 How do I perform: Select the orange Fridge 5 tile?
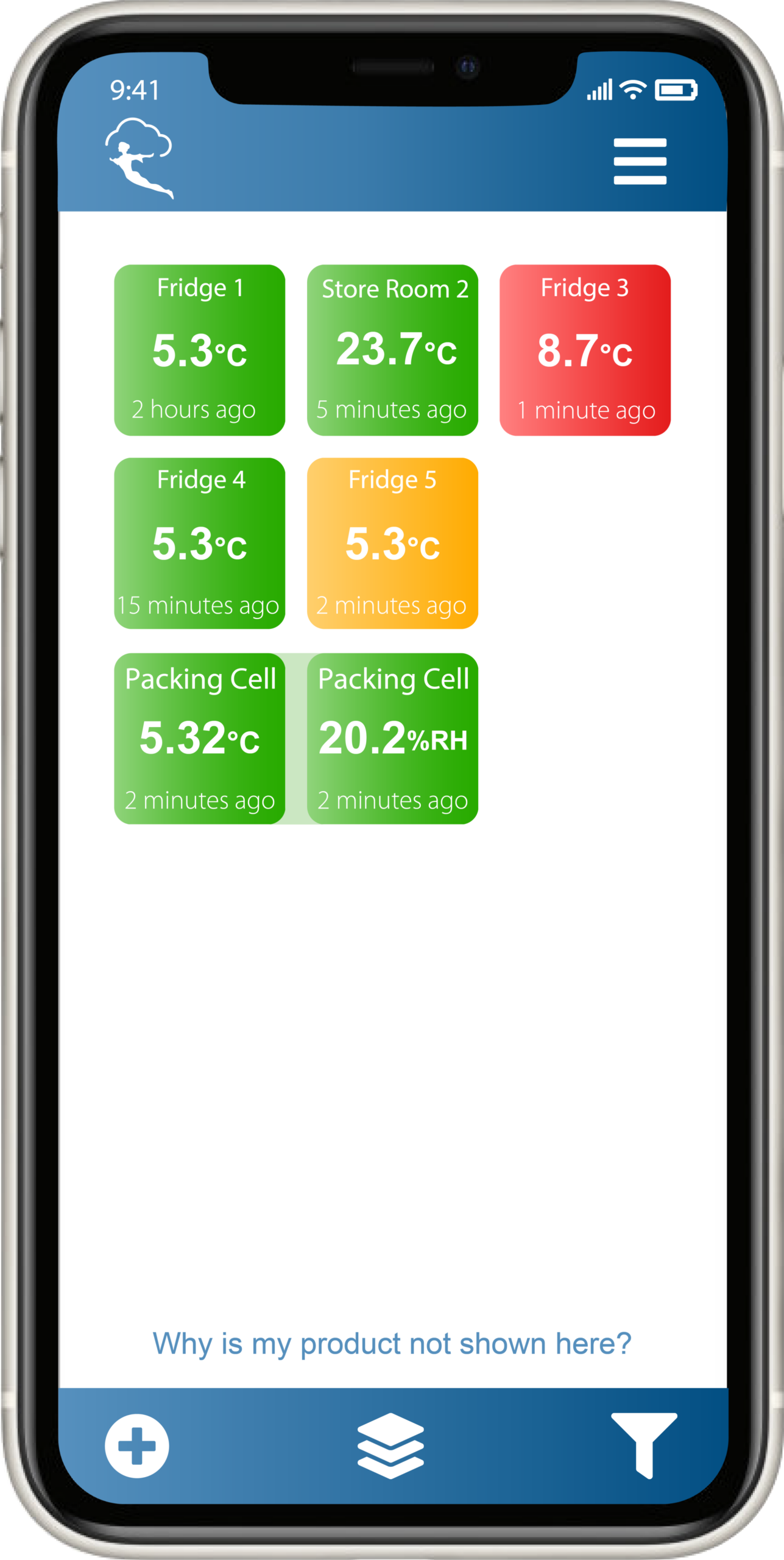tap(392, 543)
